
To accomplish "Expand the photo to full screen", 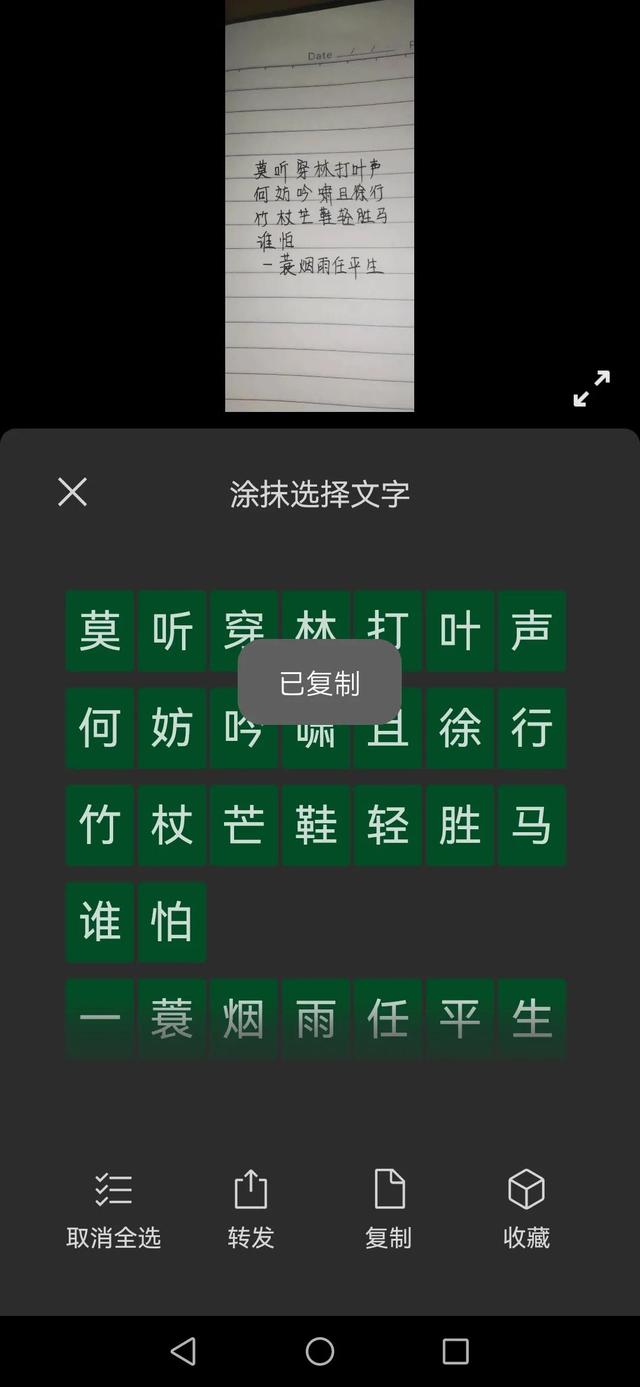I will (591, 388).
